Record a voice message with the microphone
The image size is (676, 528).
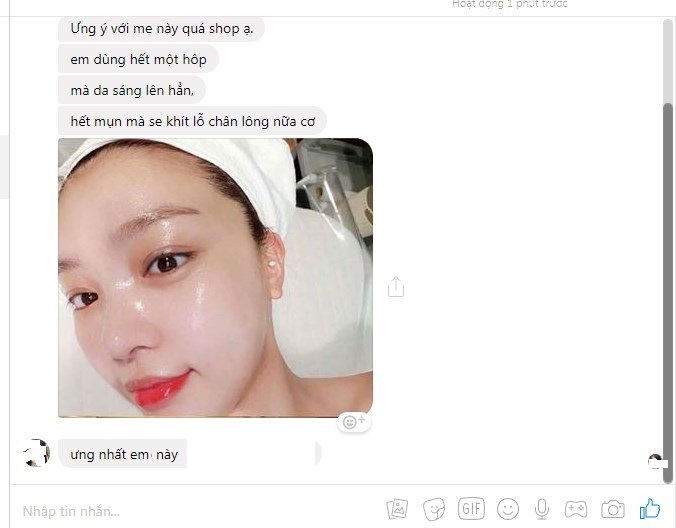tap(542, 509)
